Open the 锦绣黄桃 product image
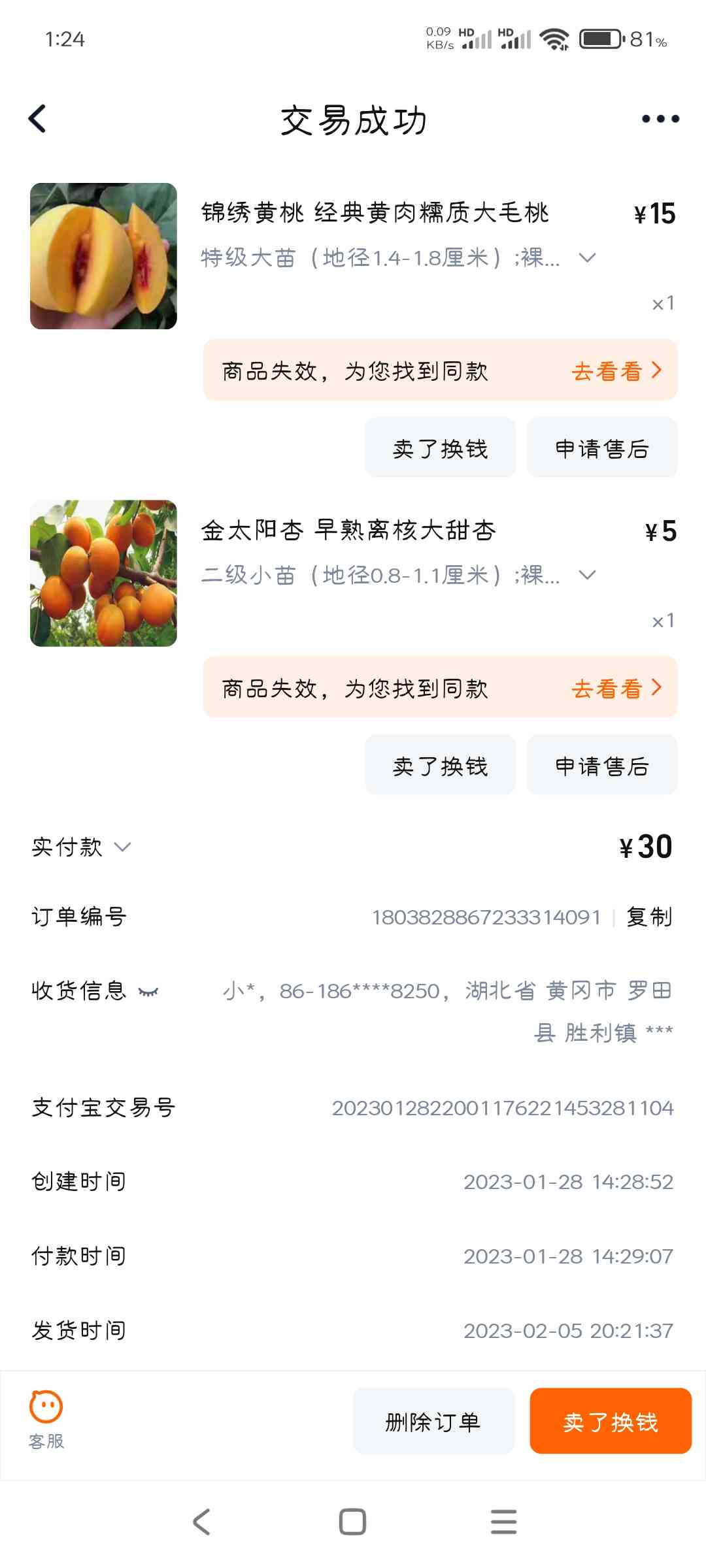 103,256
